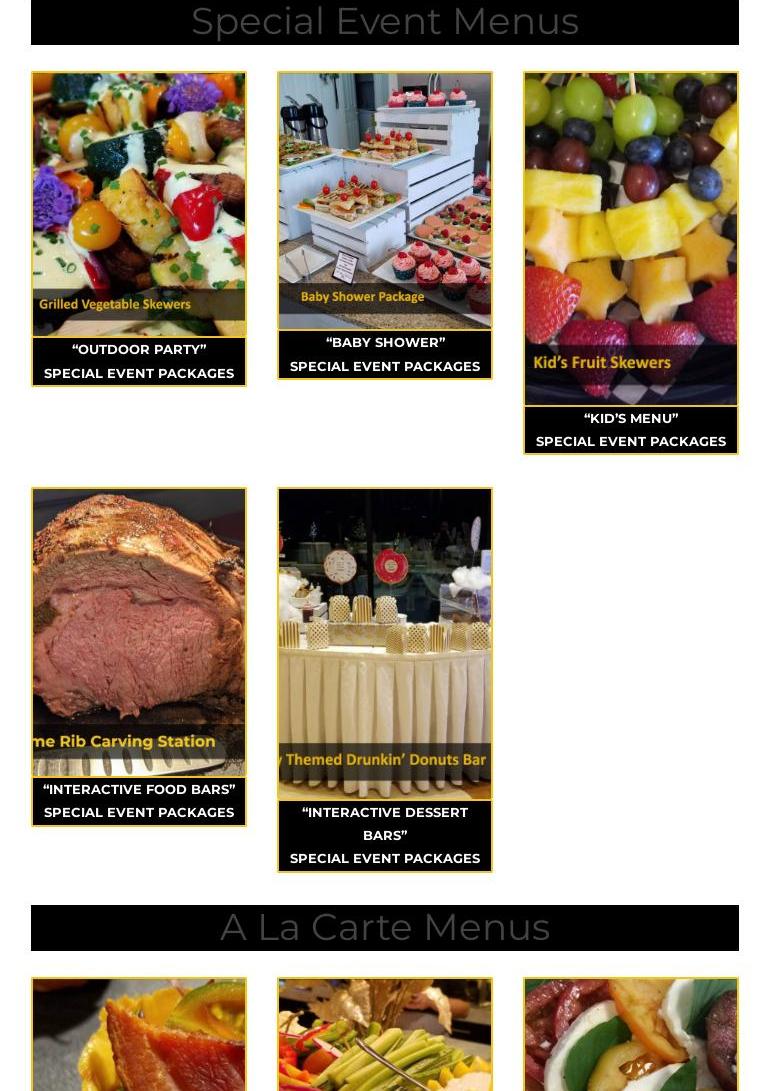This screenshot has height=1091, width=770.
Task: Open the first A La Carte menu tile
Action: click(x=139, y=1035)
